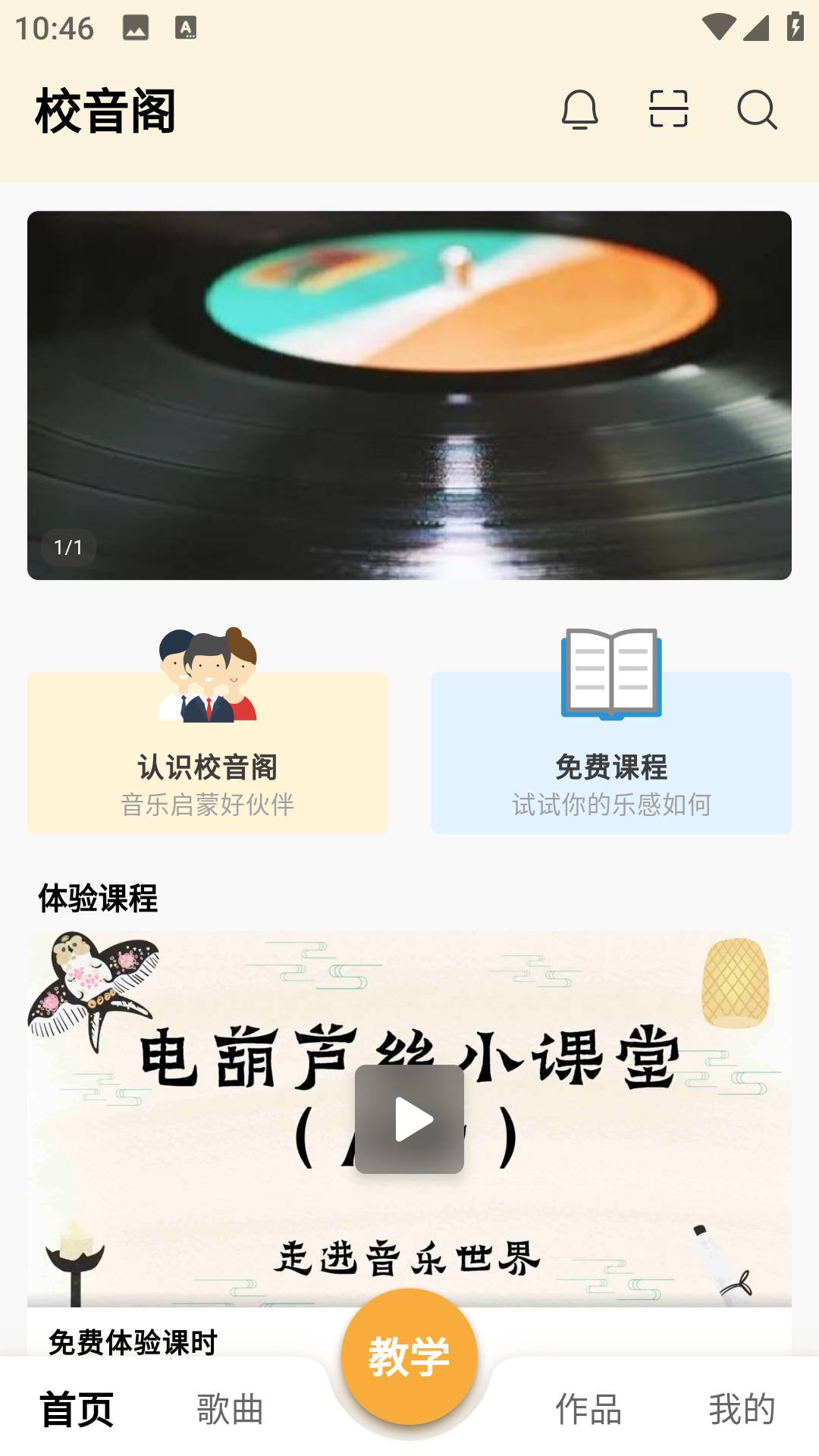Open the vinyl record banner image
The width and height of the screenshot is (819, 1456).
coord(409,394)
